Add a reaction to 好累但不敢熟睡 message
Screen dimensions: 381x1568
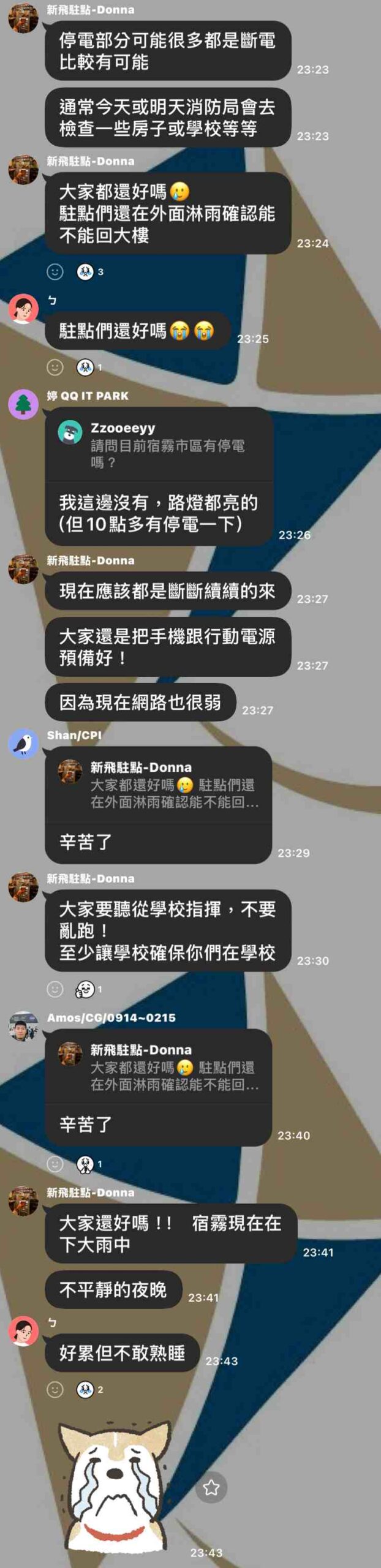(55, 1389)
